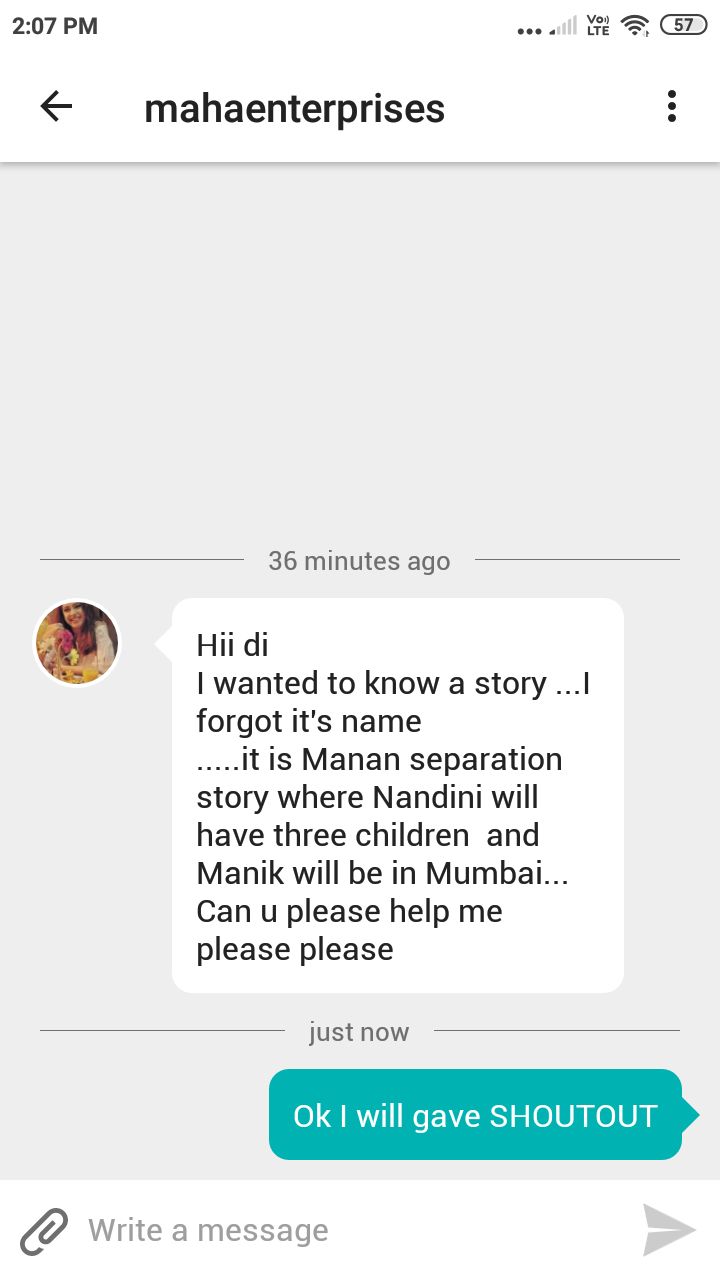Open the three-dot overflow menu
Image resolution: width=720 pixels, height=1280 pixels.
click(x=671, y=107)
